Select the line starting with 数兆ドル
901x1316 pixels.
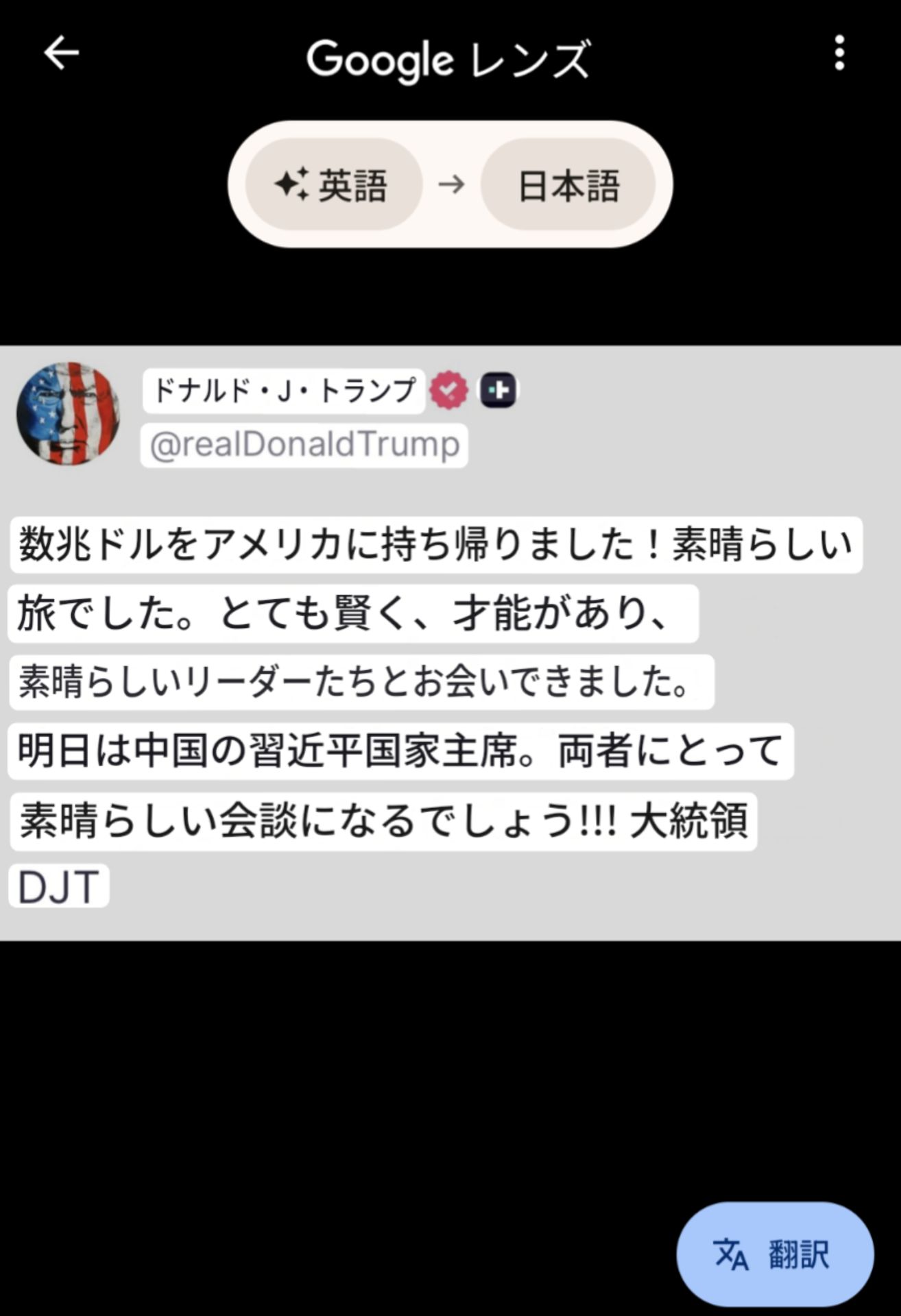tap(432, 545)
